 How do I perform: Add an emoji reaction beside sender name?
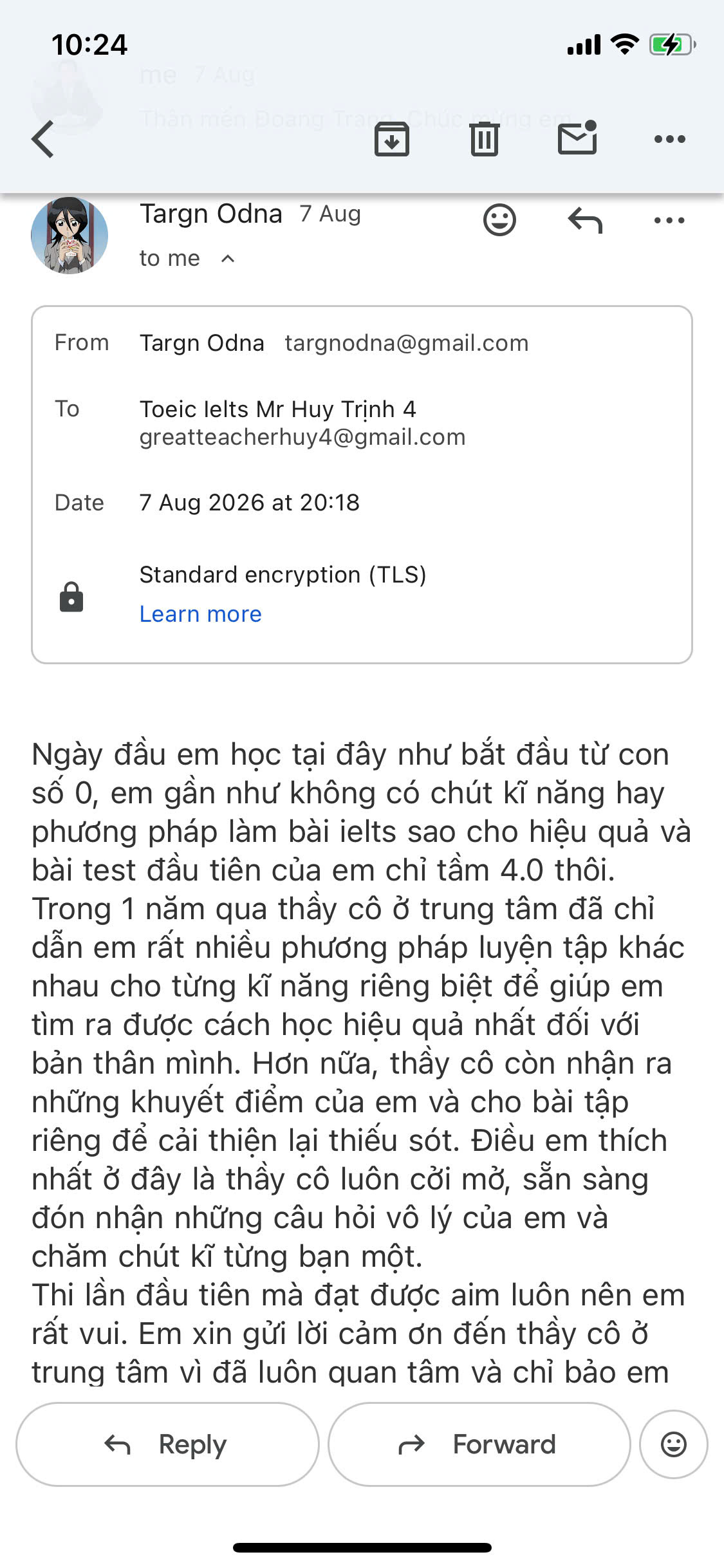coord(499,220)
